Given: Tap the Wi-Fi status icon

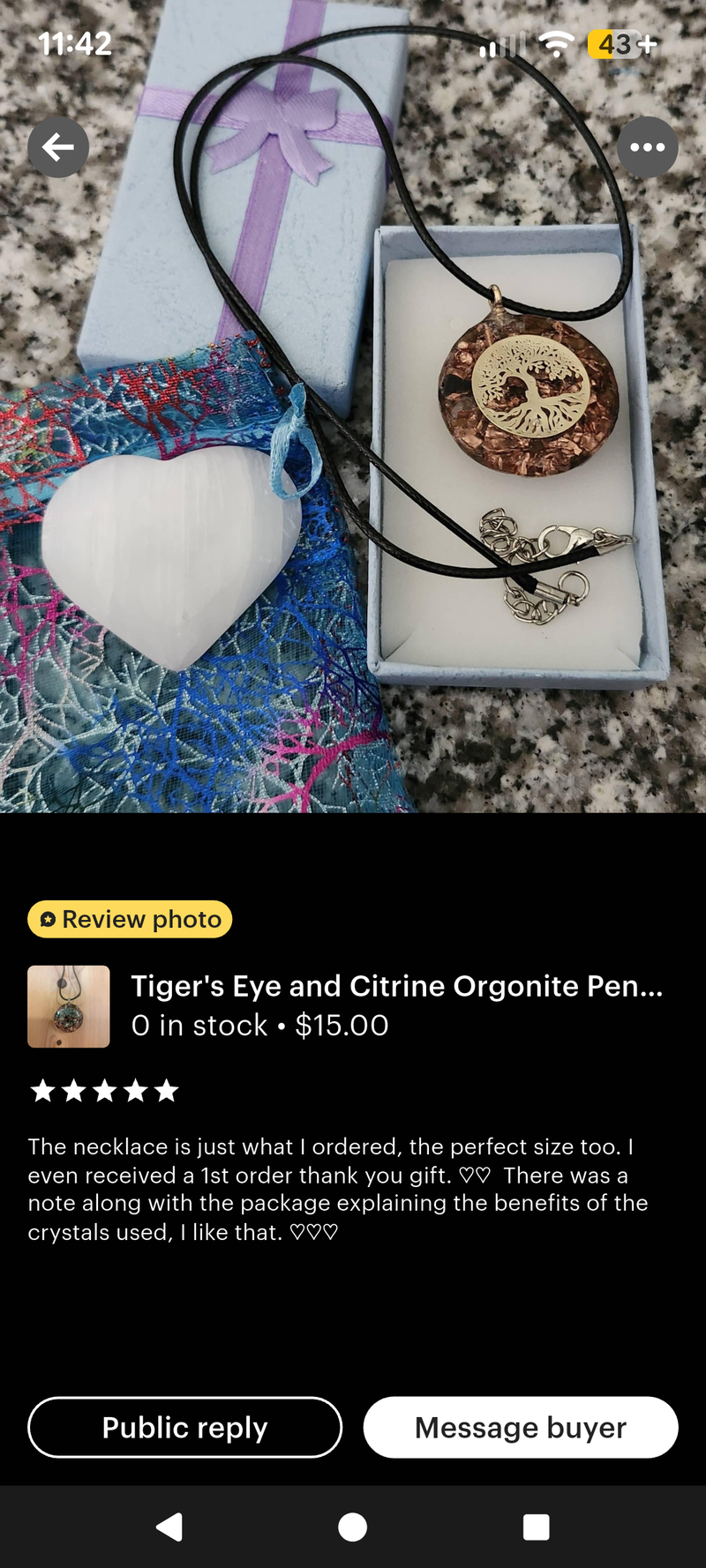Looking at the screenshot, I should pyautogui.click(x=557, y=44).
